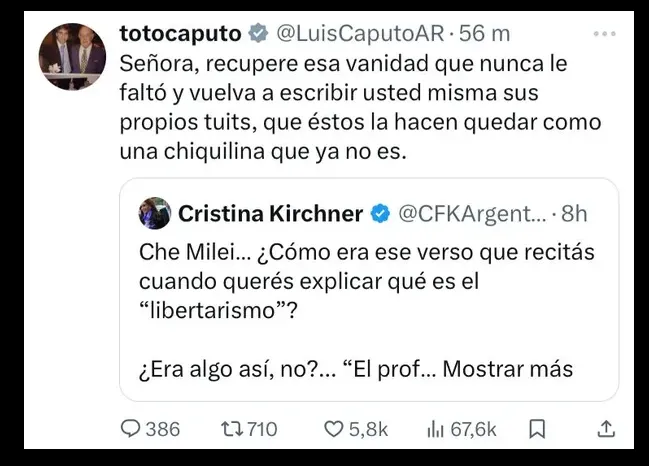Bookmark this tweet

pyautogui.click(x=537, y=429)
